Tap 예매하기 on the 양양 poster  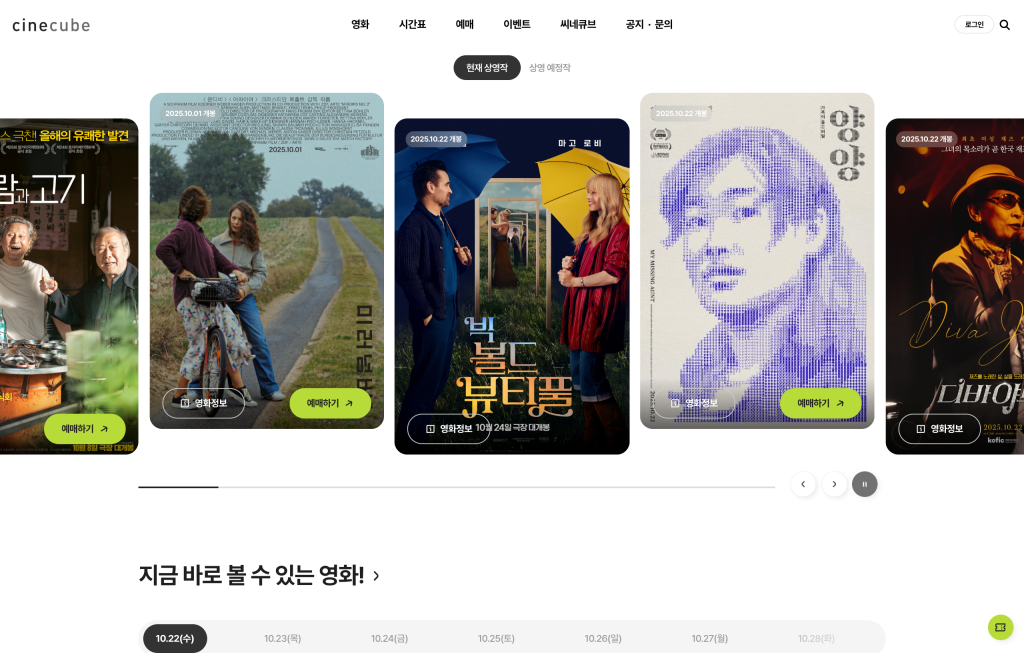pos(820,403)
